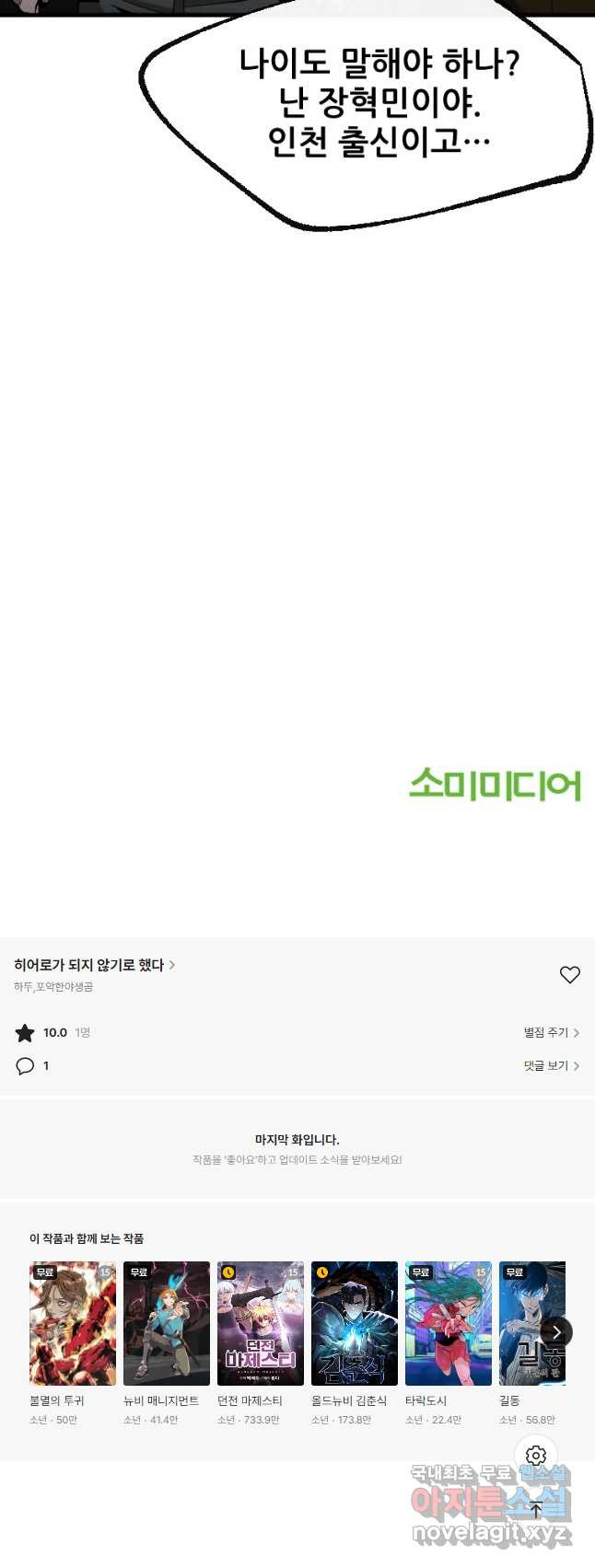Open the 올드뉴비 김춘식 webtoon card

(355, 1323)
